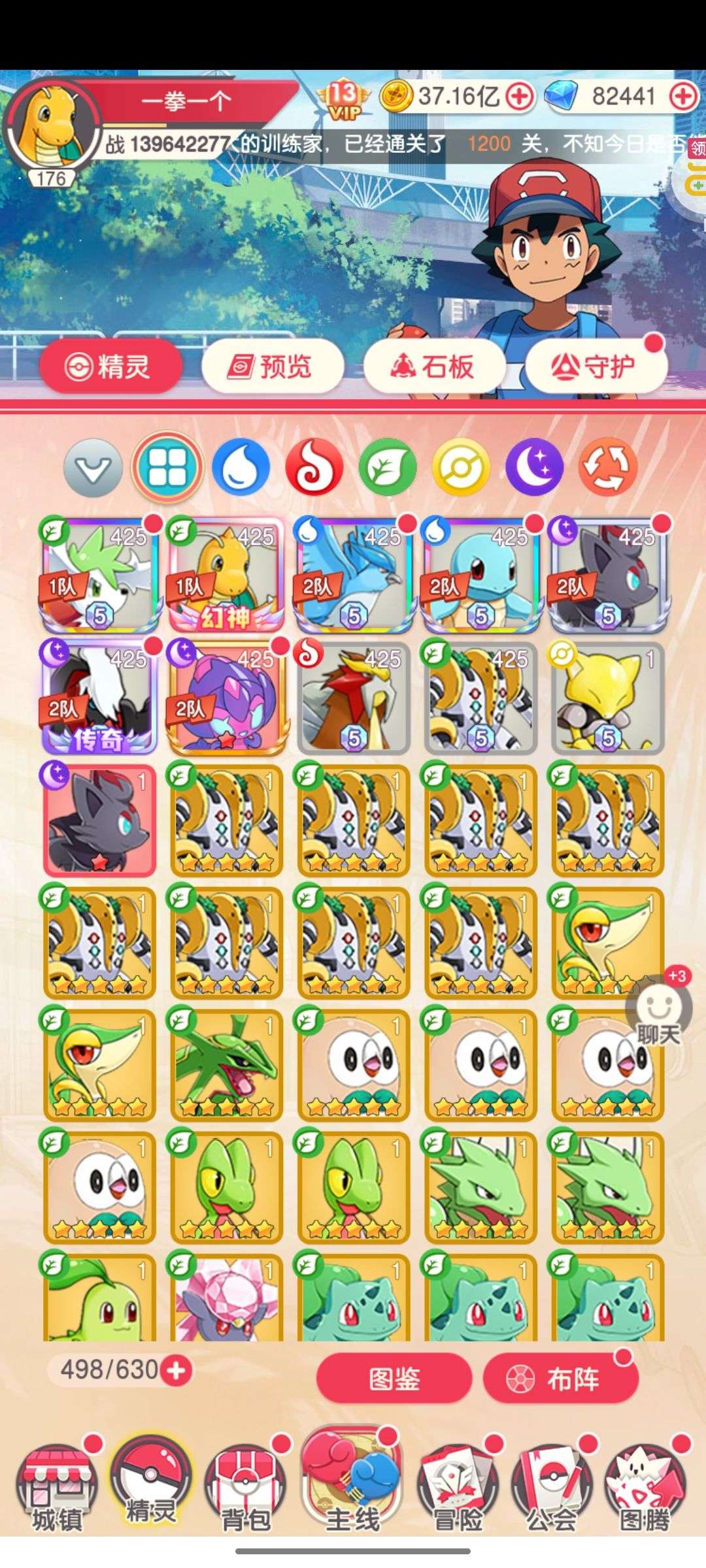Image resolution: width=706 pixels, height=1568 pixels.
Task: Select the Squirtle card in team 2
Action: [x=480, y=575]
